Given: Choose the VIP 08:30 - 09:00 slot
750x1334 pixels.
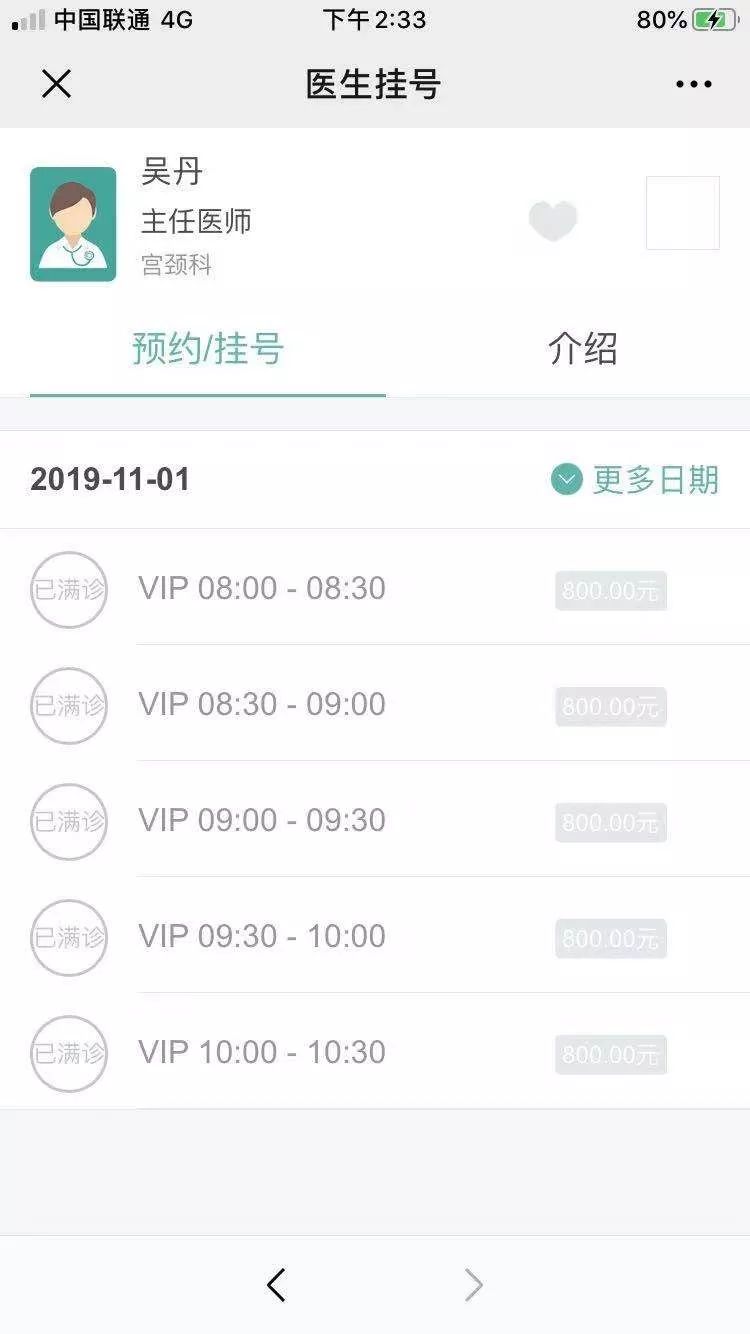Looking at the screenshot, I should pyautogui.click(x=375, y=704).
